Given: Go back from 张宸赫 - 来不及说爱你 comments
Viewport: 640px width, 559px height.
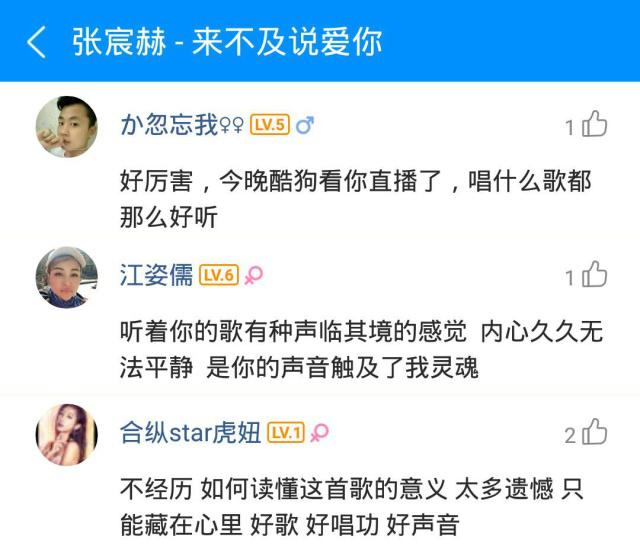Looking at the screenshot, I should pos(36,42).
